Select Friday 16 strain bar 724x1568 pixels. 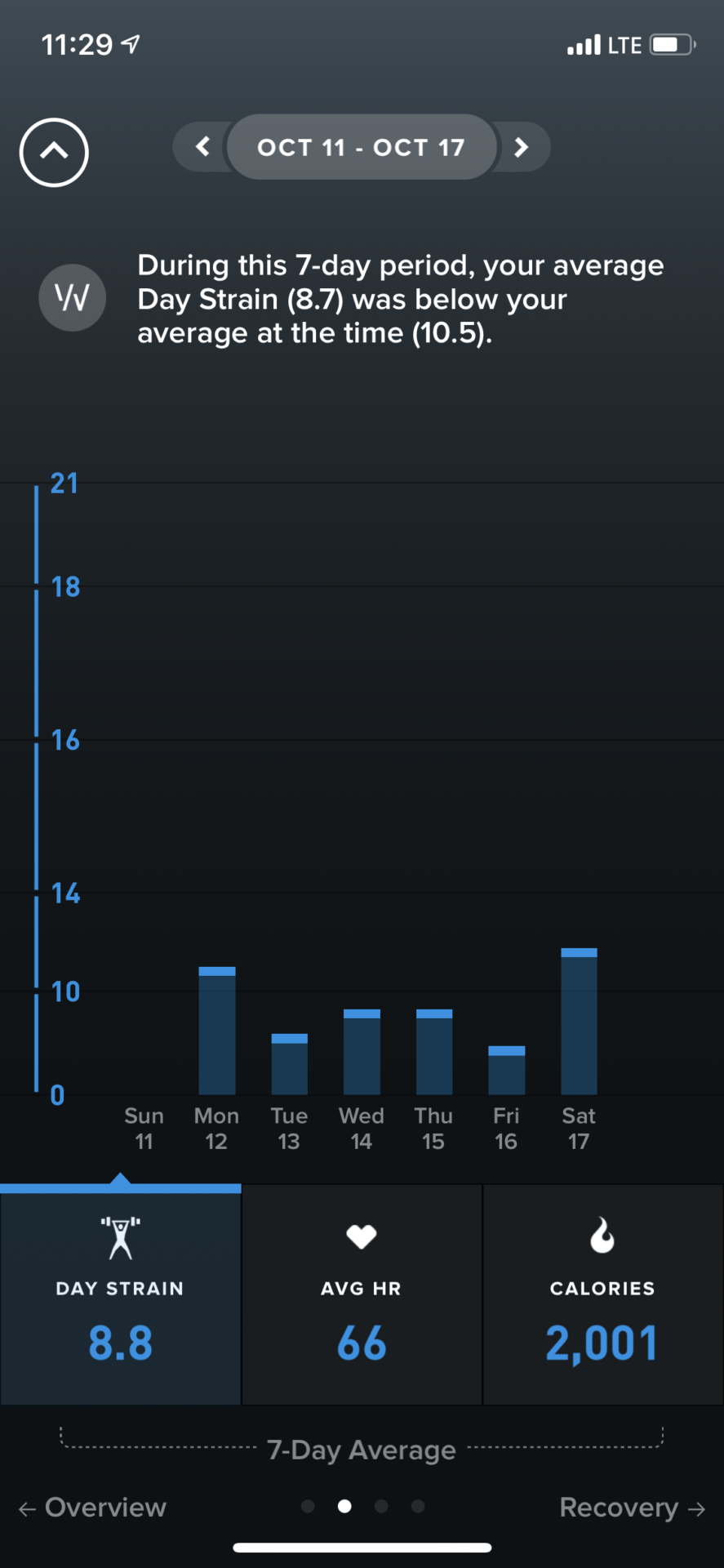(x=506, y=1071)
